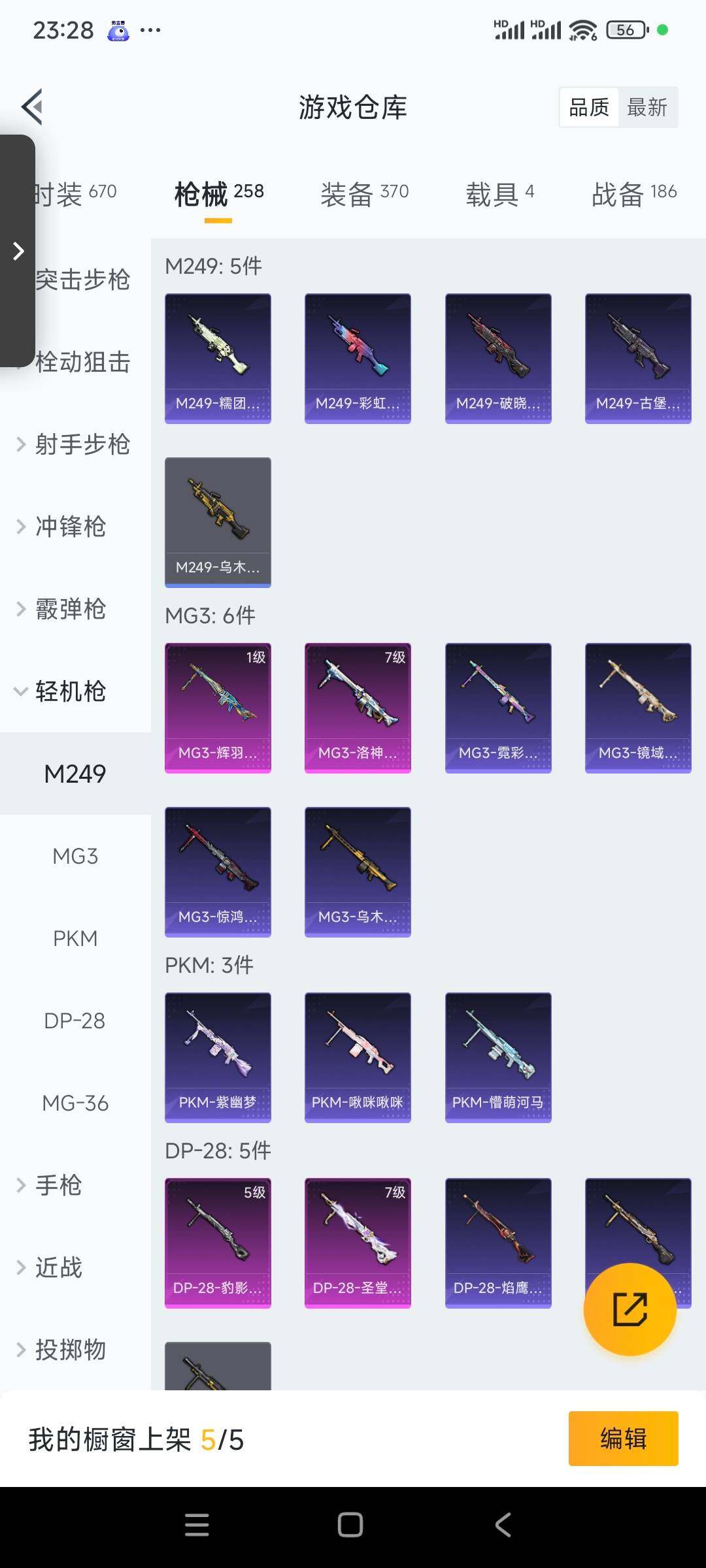Select MG3 in the left sidebar
The image size is (706, 1568).
[x=74, y=856]
